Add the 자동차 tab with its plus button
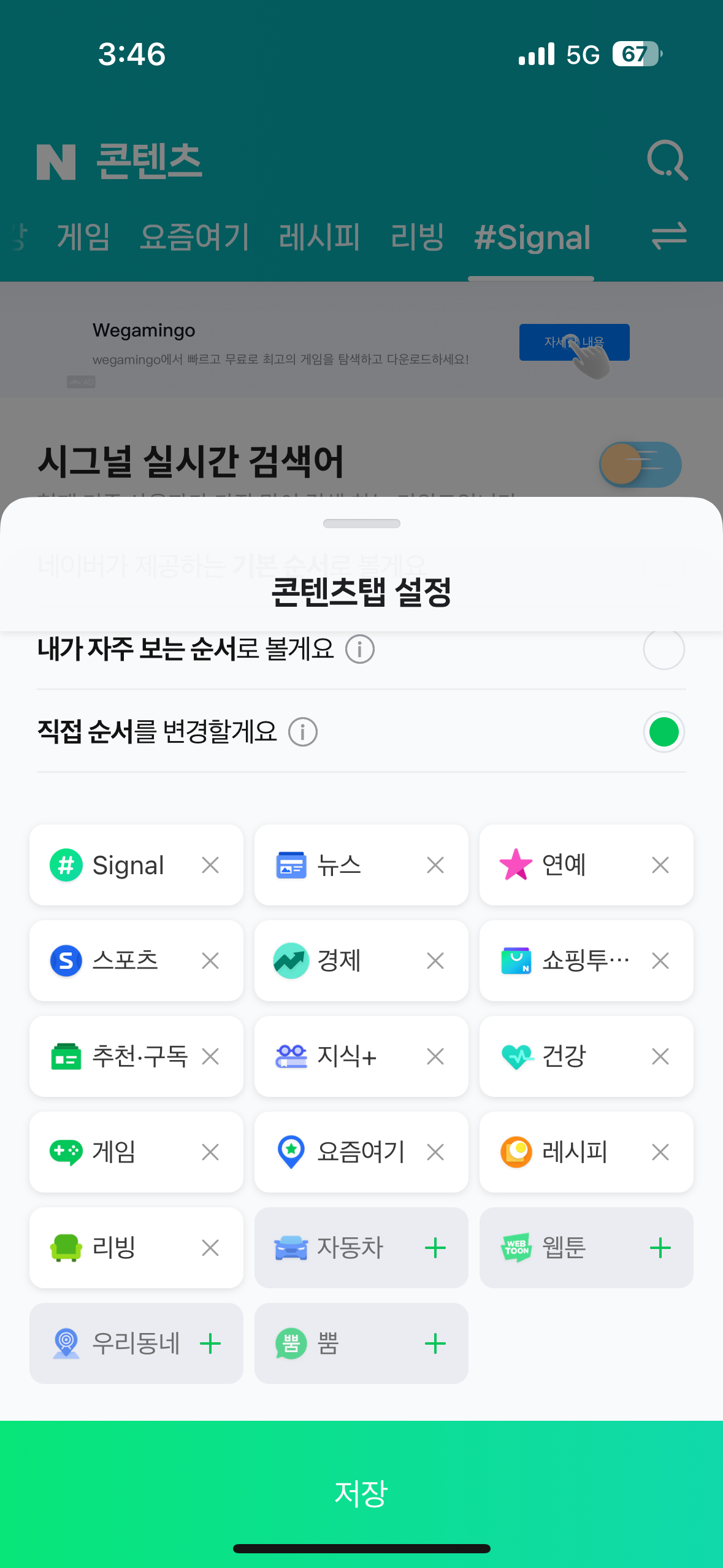This screenshot has height=1568, width=723. click(x=434, y=1248)
